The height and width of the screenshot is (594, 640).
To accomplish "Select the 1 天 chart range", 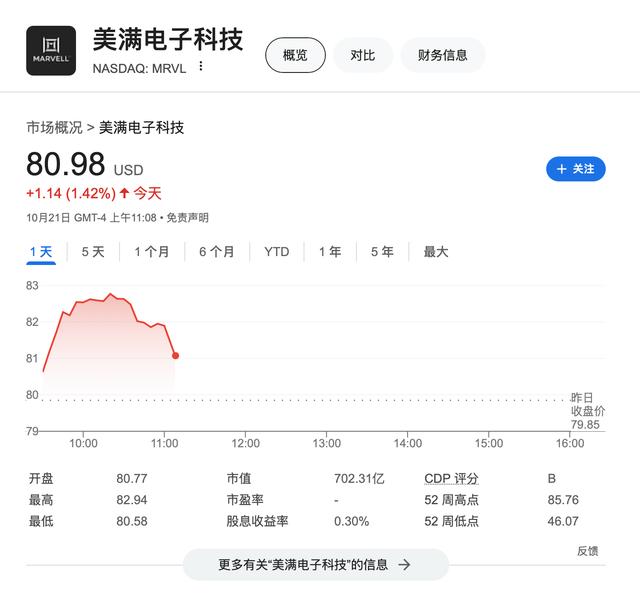I will click(x=41, y=252).
